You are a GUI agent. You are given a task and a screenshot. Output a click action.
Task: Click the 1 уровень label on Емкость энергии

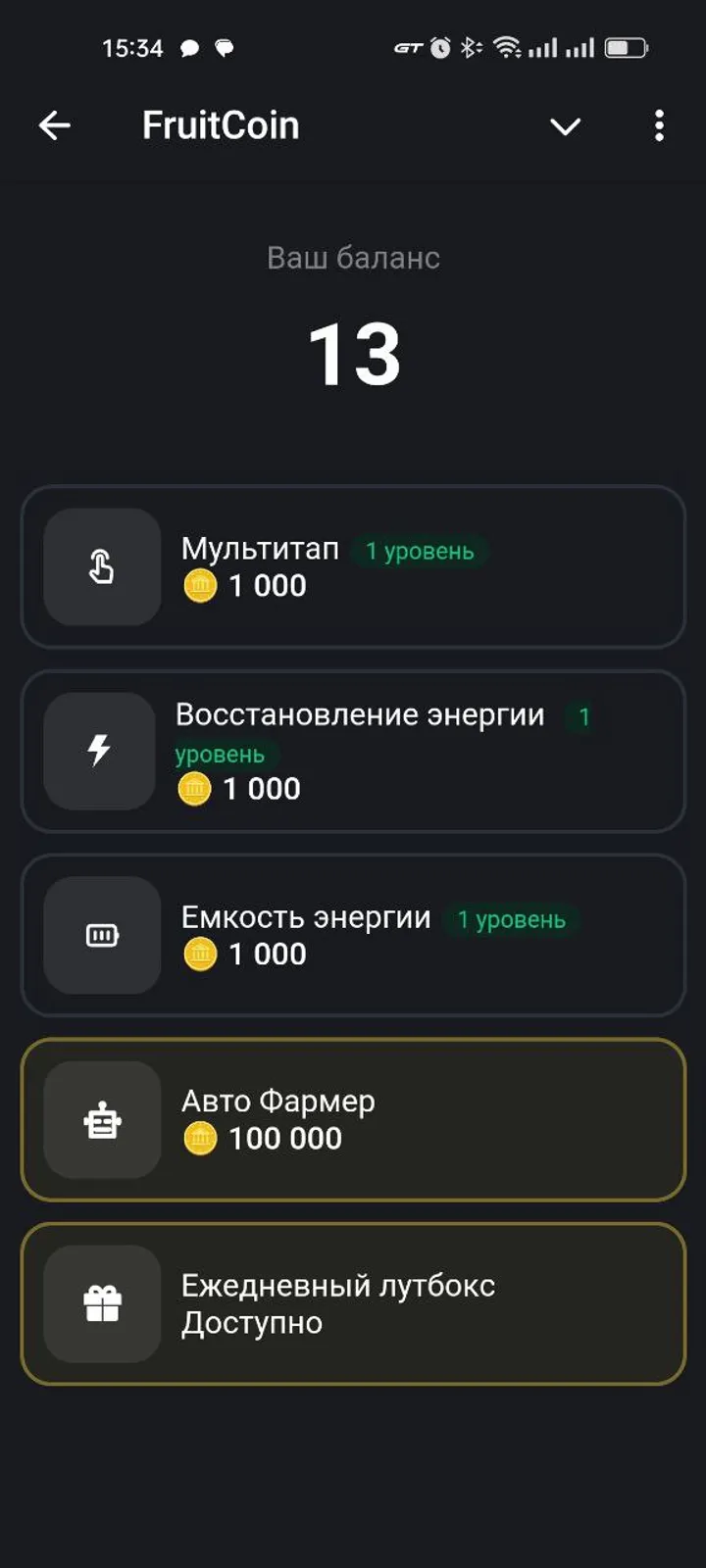[x=510, y=920]
